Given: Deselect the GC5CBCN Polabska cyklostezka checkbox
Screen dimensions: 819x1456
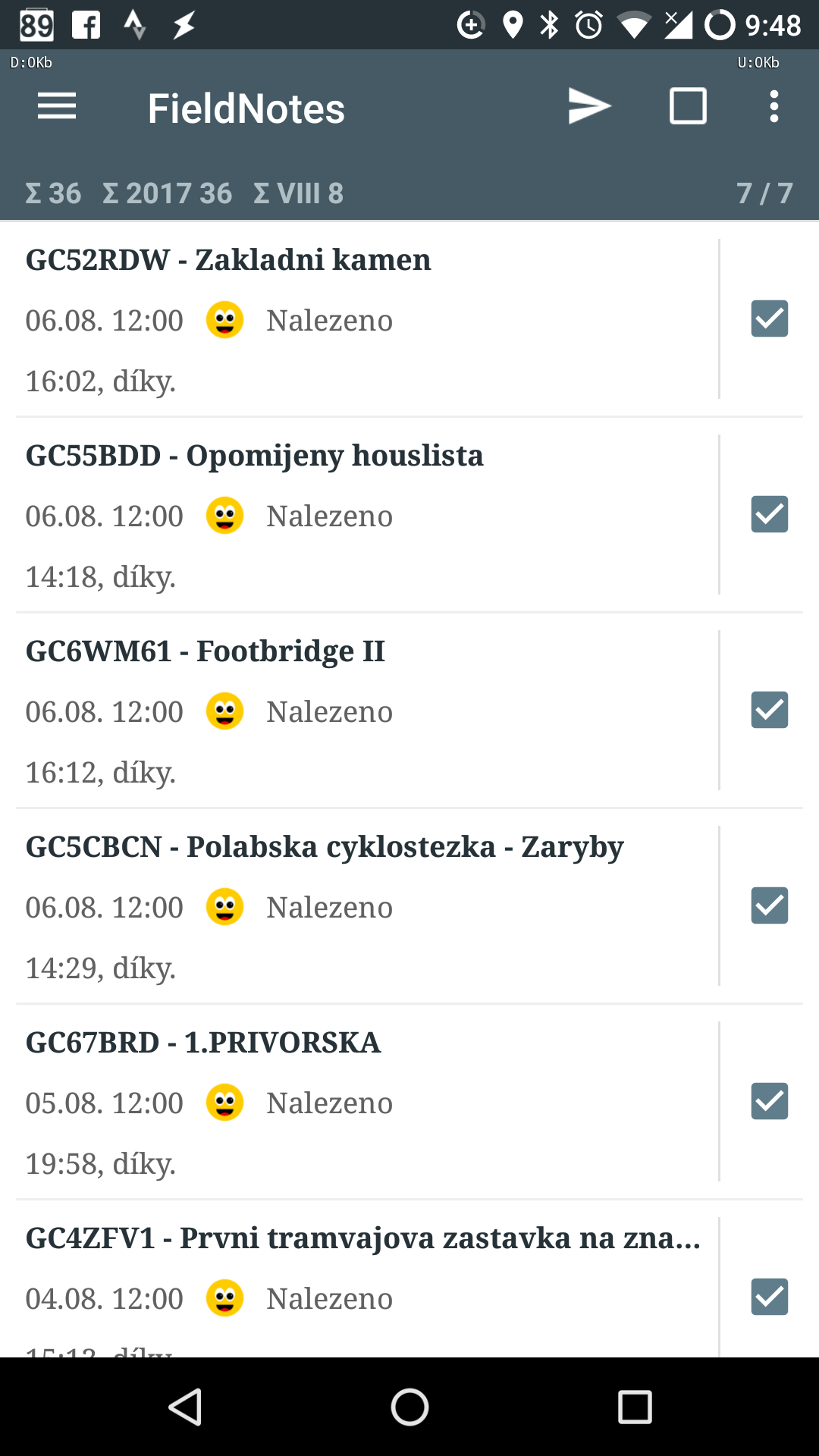Looking at the screenshot, I should click(x=769, y=905).
